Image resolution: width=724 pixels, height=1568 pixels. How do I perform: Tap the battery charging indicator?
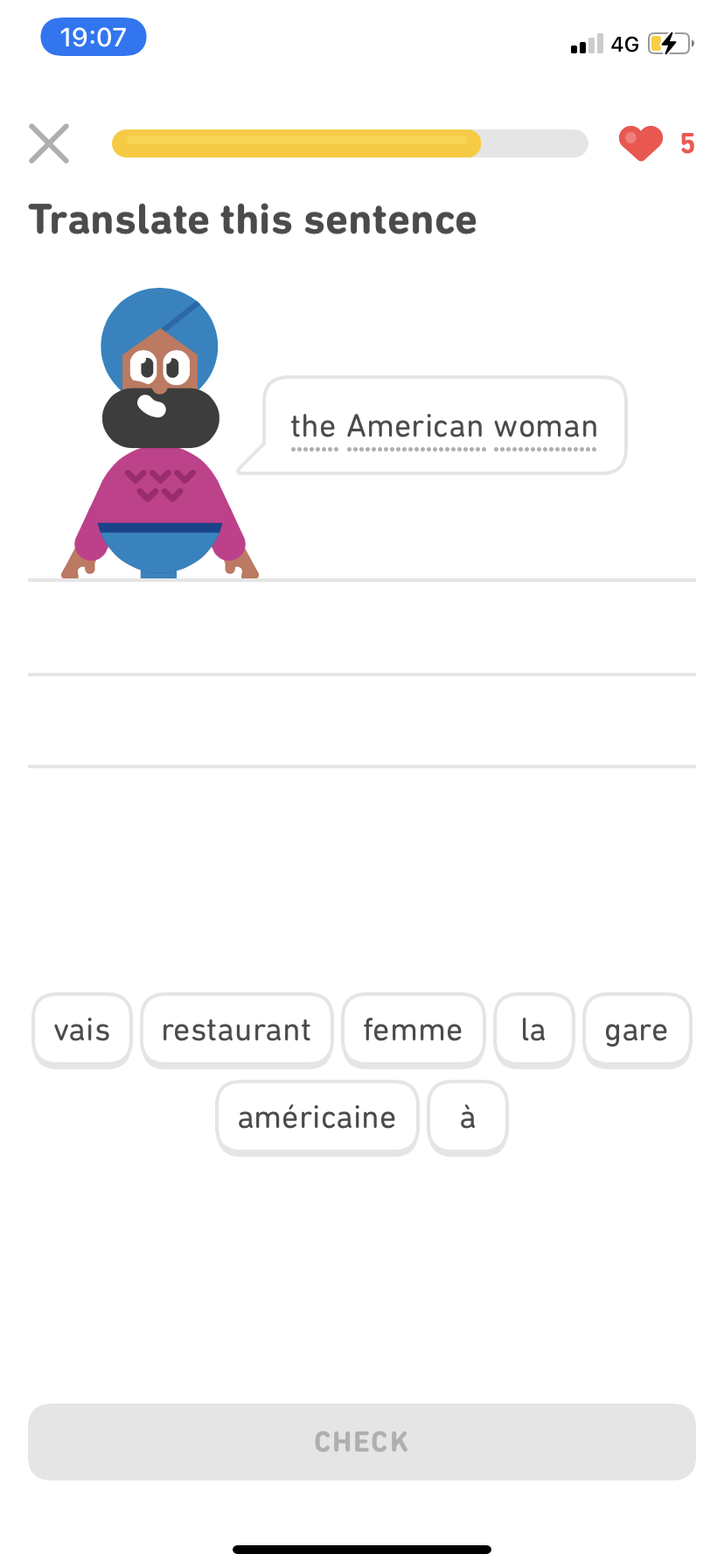pyautogui.click(x=670, y=44)
